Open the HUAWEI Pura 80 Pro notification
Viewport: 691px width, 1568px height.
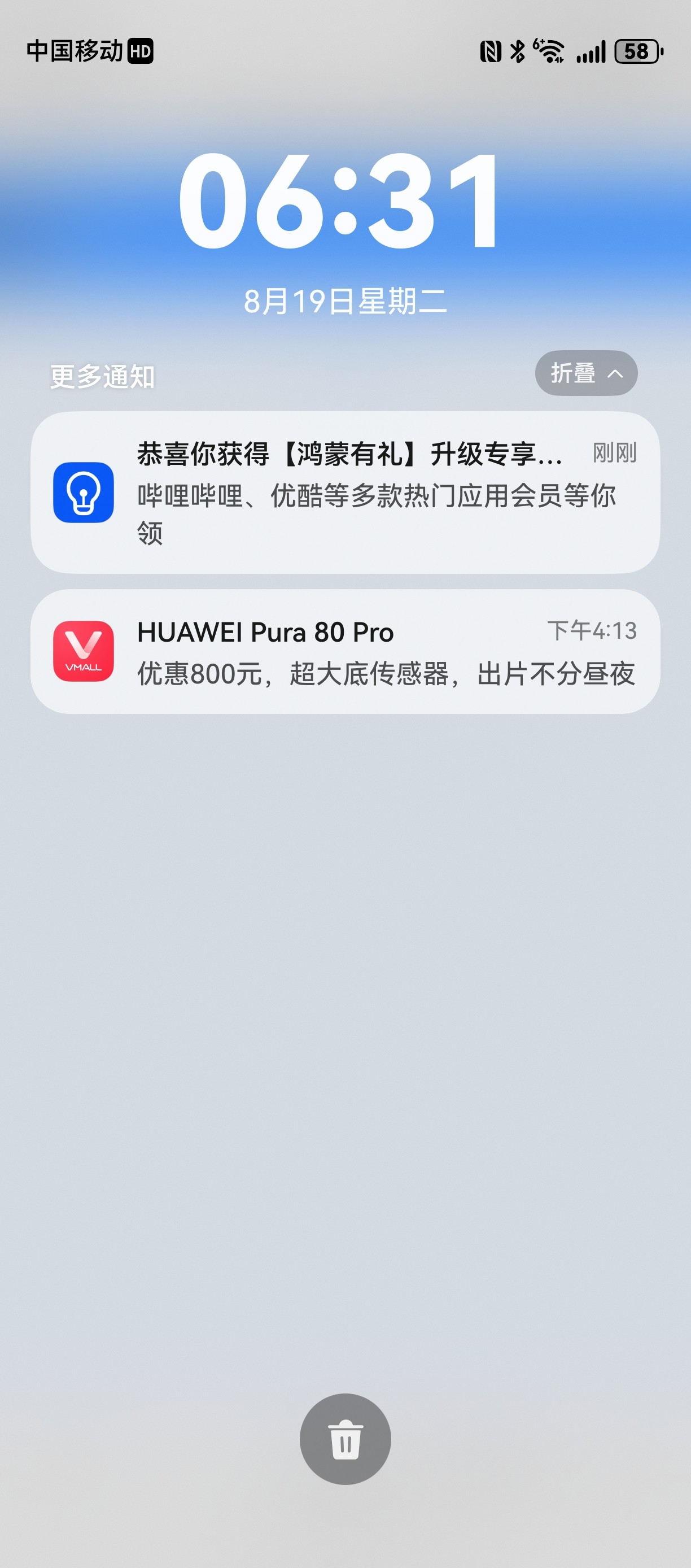click(x=345, y=651)
